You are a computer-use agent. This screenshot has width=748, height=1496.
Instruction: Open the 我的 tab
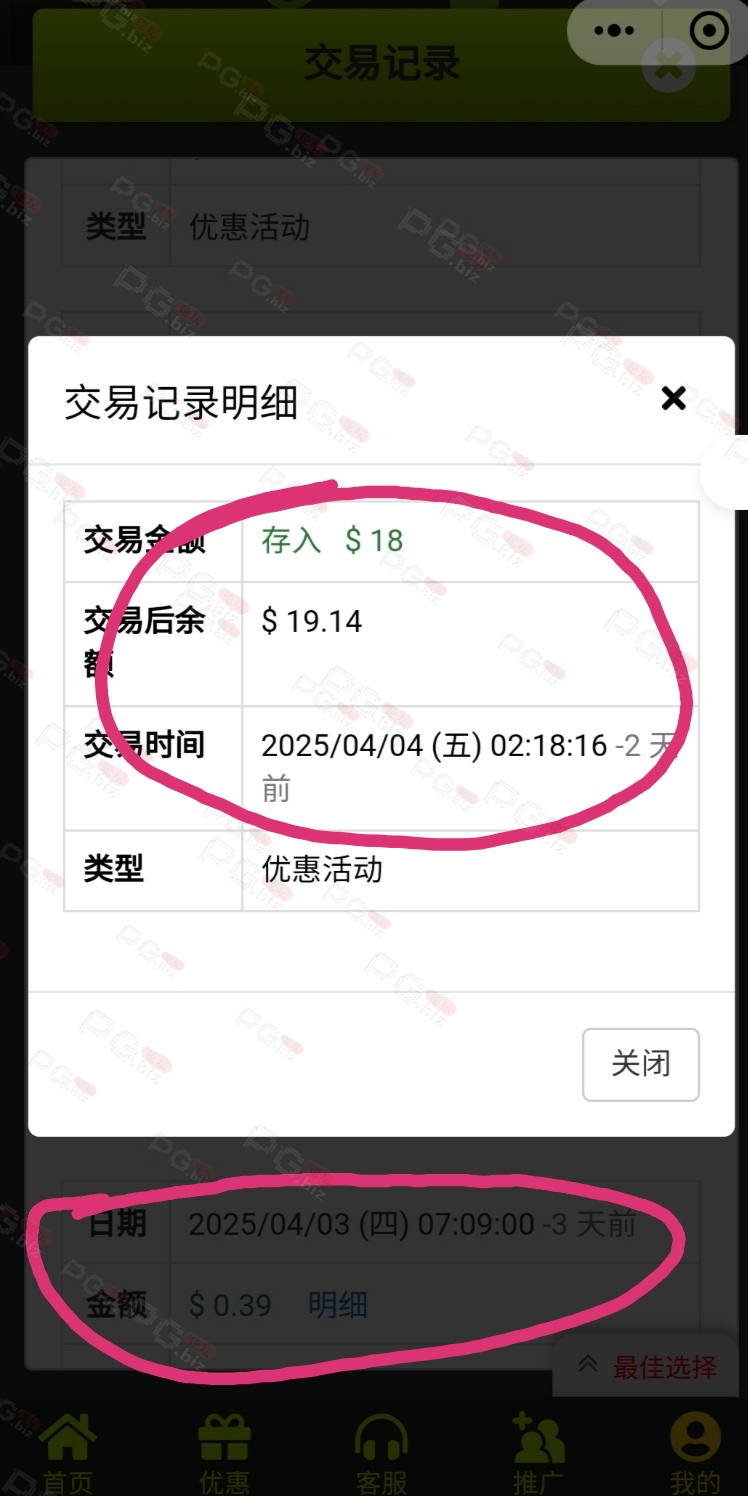[695, 1450]
